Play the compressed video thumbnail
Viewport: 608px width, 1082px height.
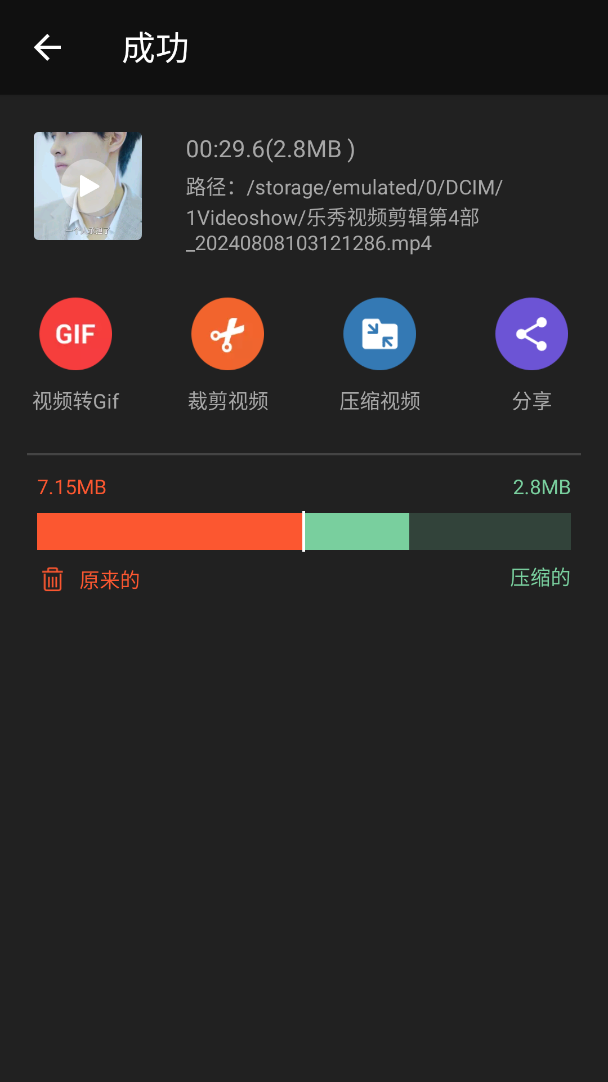(88, 186)
